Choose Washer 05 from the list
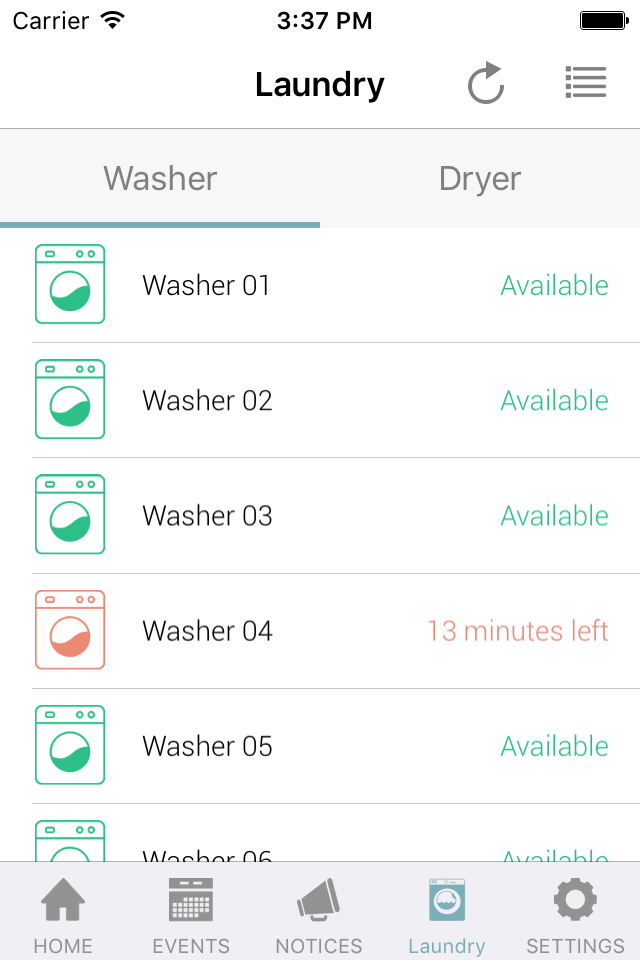Viewport: 640px width, 960px height. 320,746
